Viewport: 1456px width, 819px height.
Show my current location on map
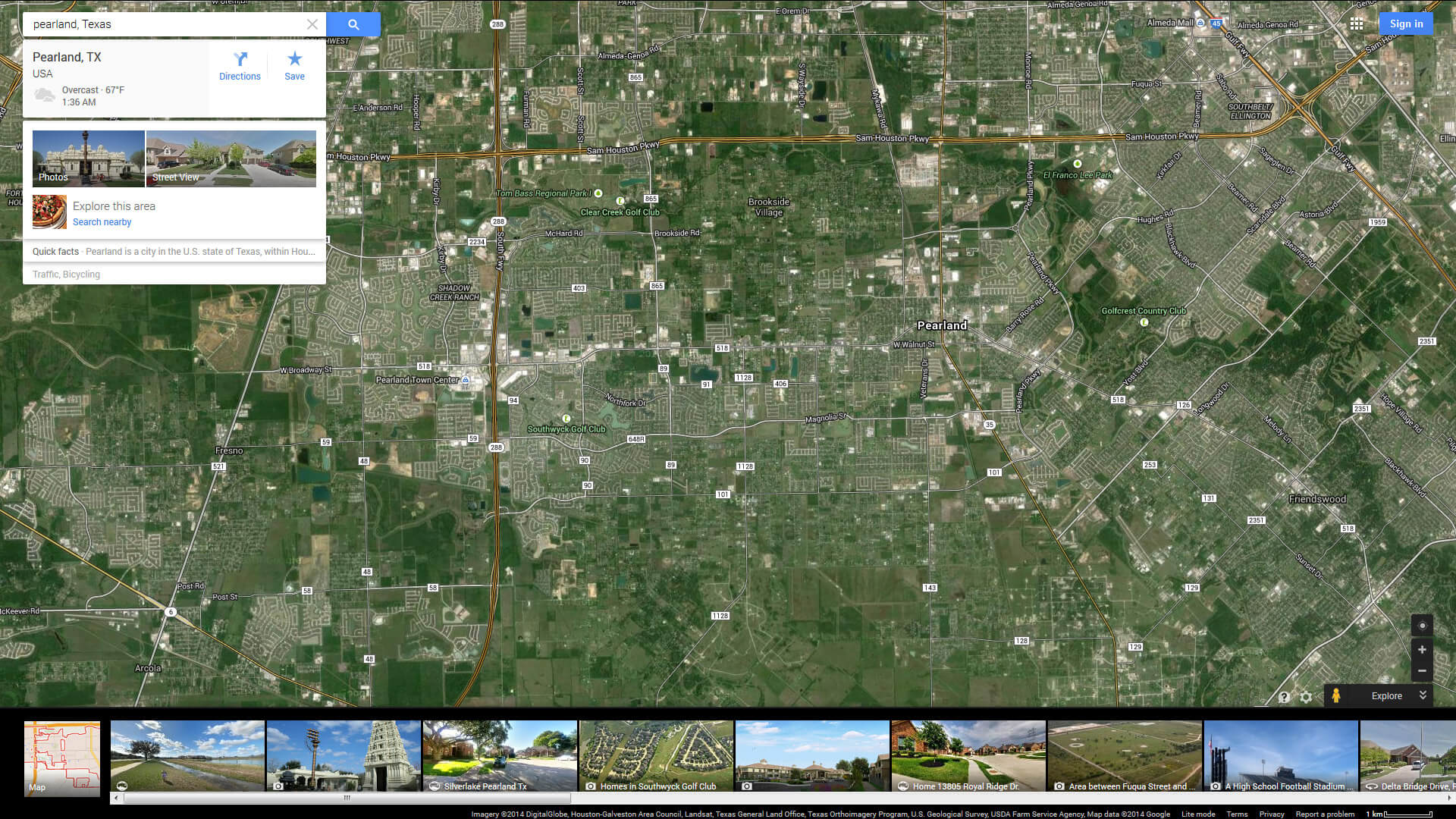tap(1422, 626)
